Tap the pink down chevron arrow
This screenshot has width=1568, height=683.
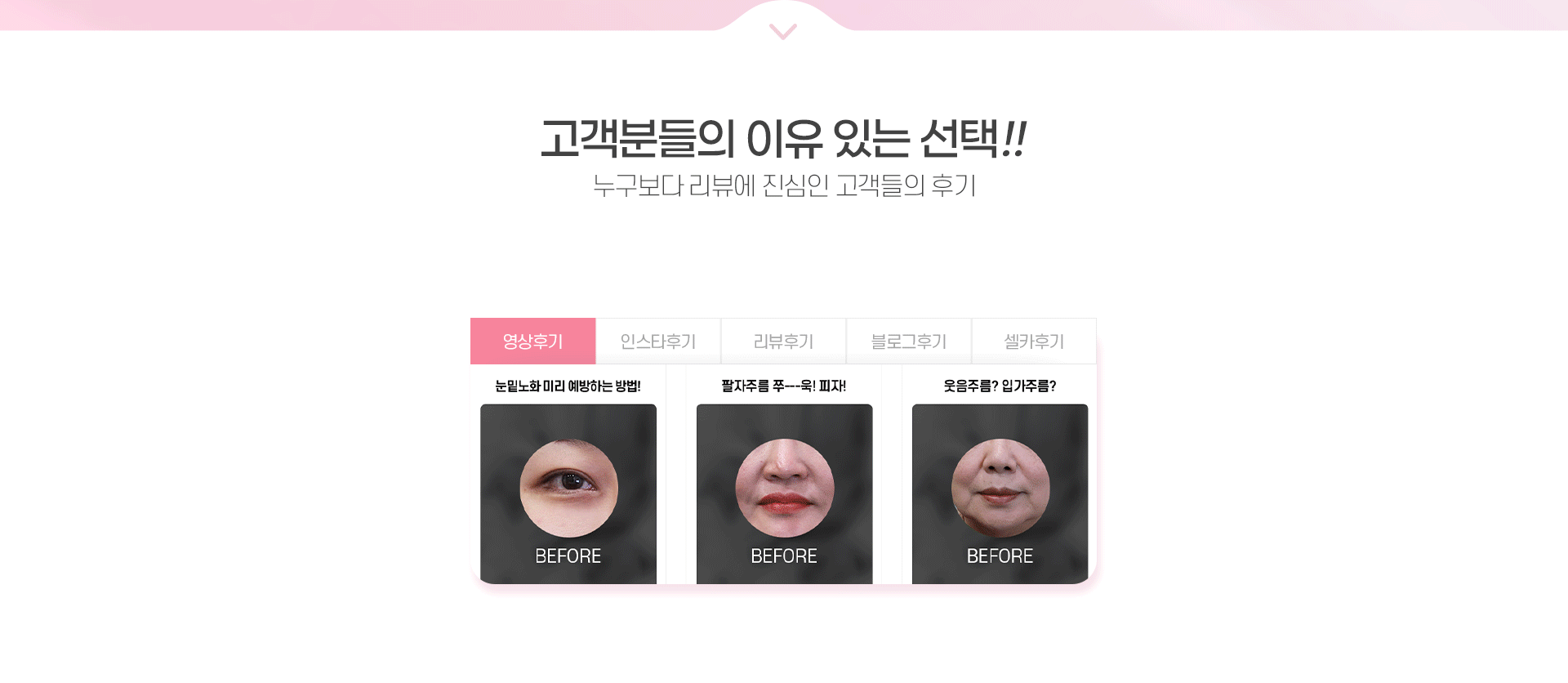point(782,31)
